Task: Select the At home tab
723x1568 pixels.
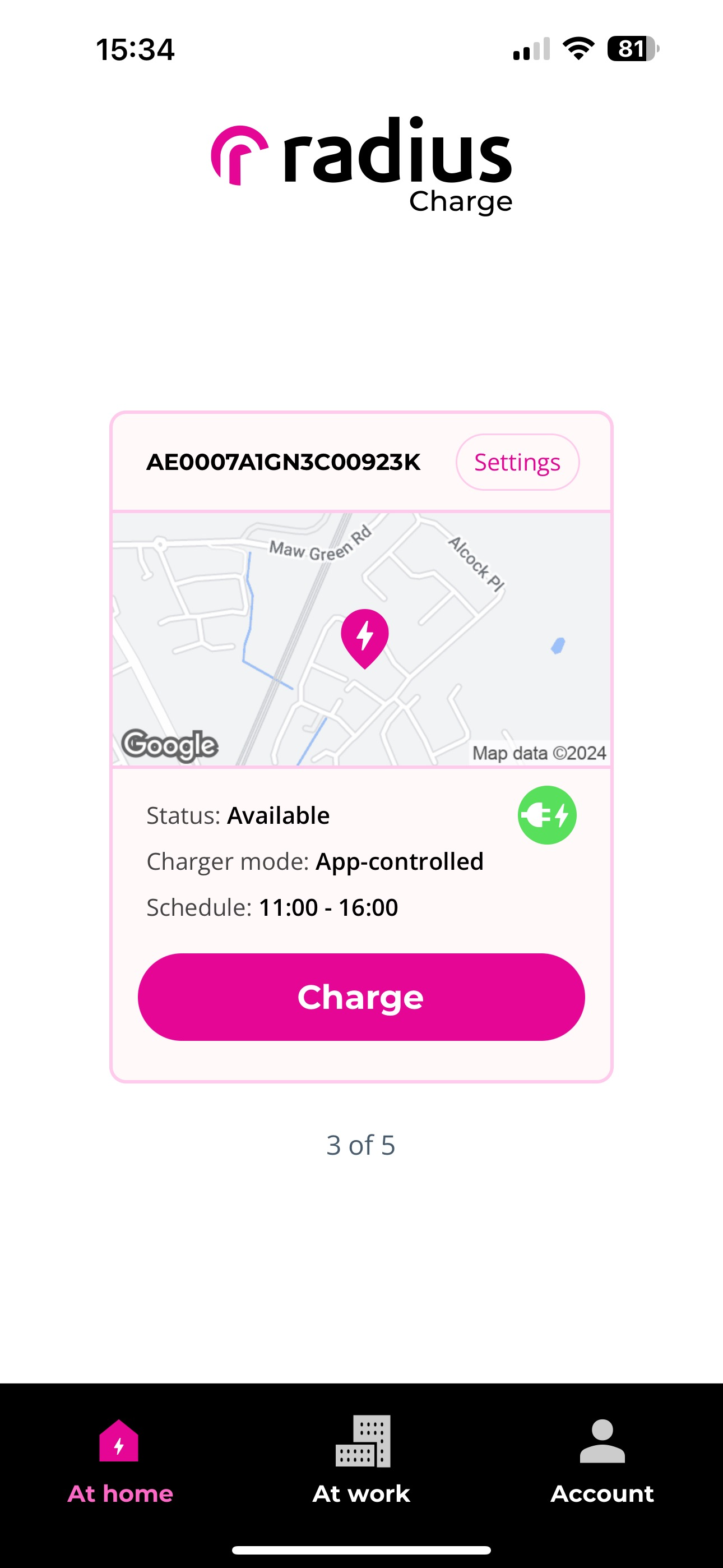Action: click(120, 1460)
